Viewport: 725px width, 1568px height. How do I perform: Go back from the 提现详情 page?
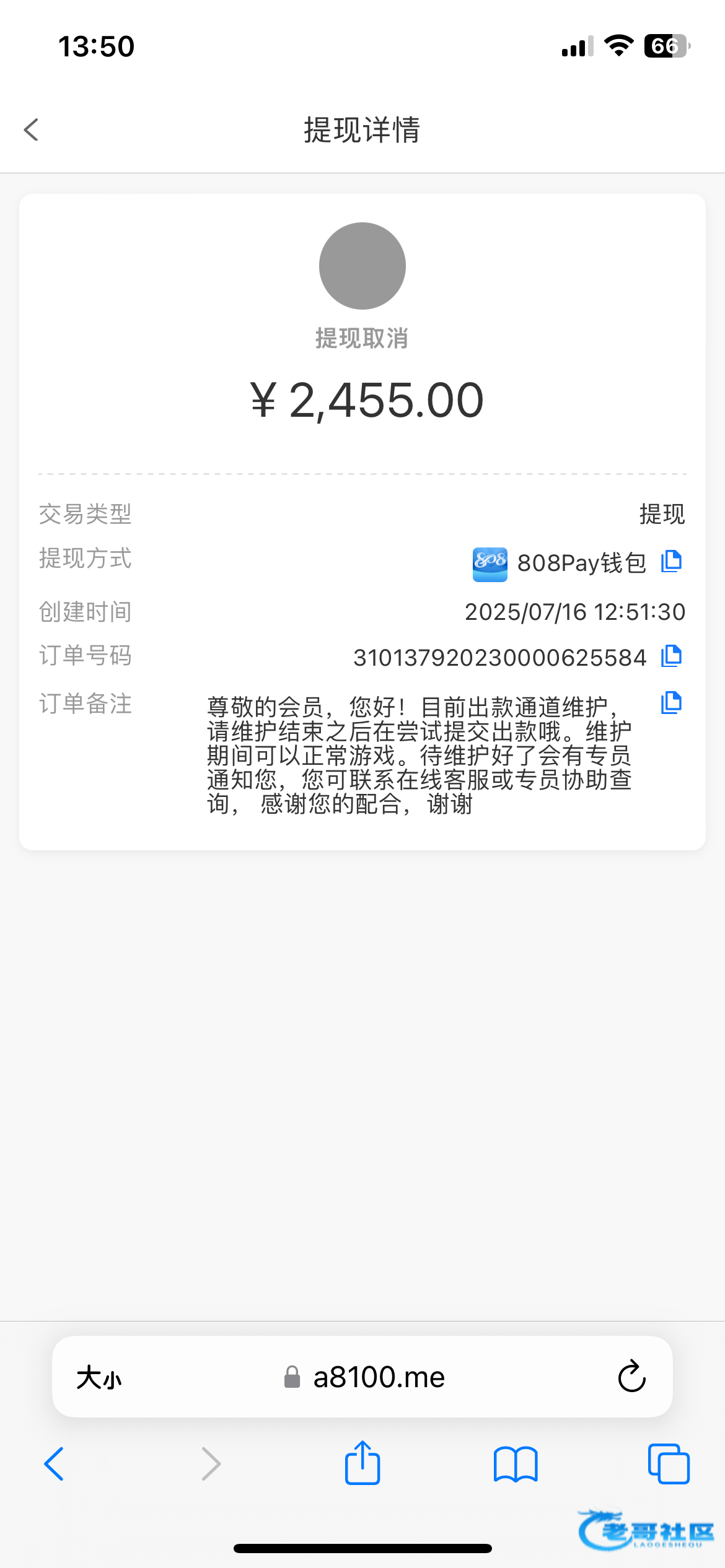tap(32, 130)
